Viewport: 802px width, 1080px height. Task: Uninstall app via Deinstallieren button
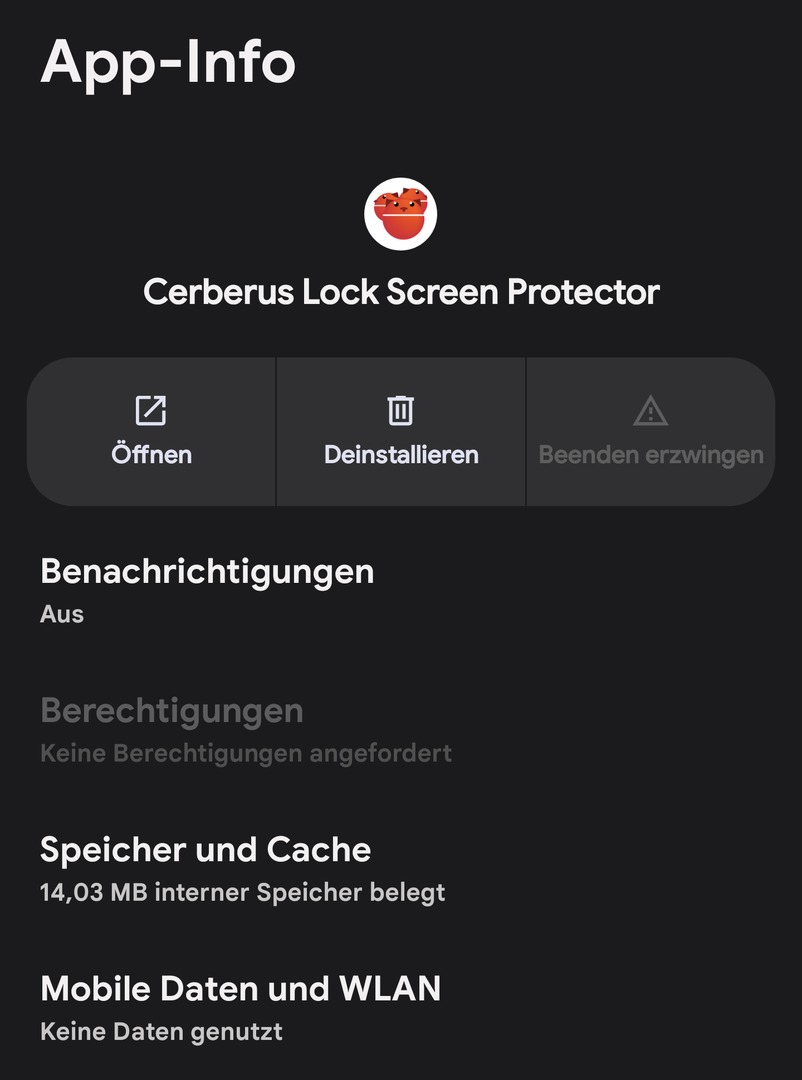point(401,431)
